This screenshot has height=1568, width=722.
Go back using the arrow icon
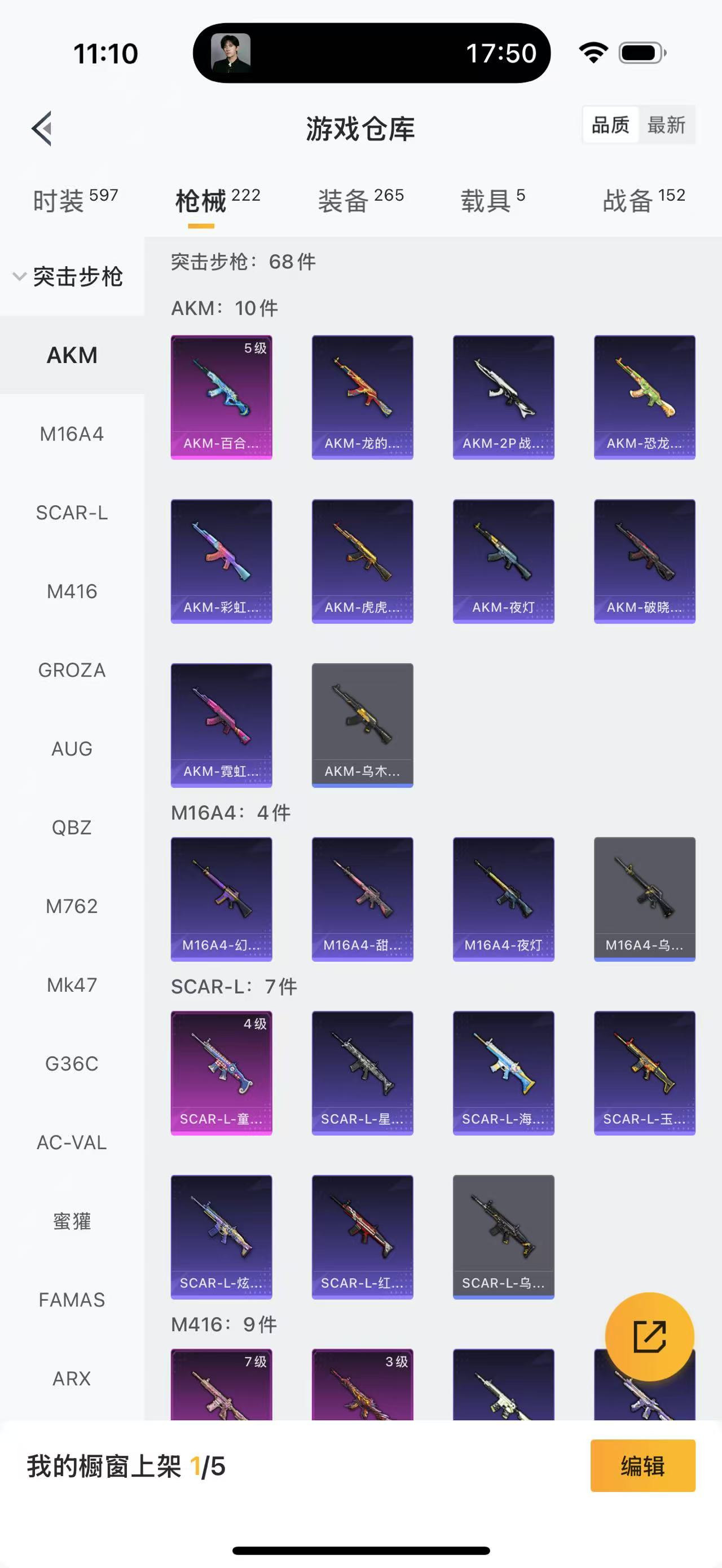coord(41,129)
